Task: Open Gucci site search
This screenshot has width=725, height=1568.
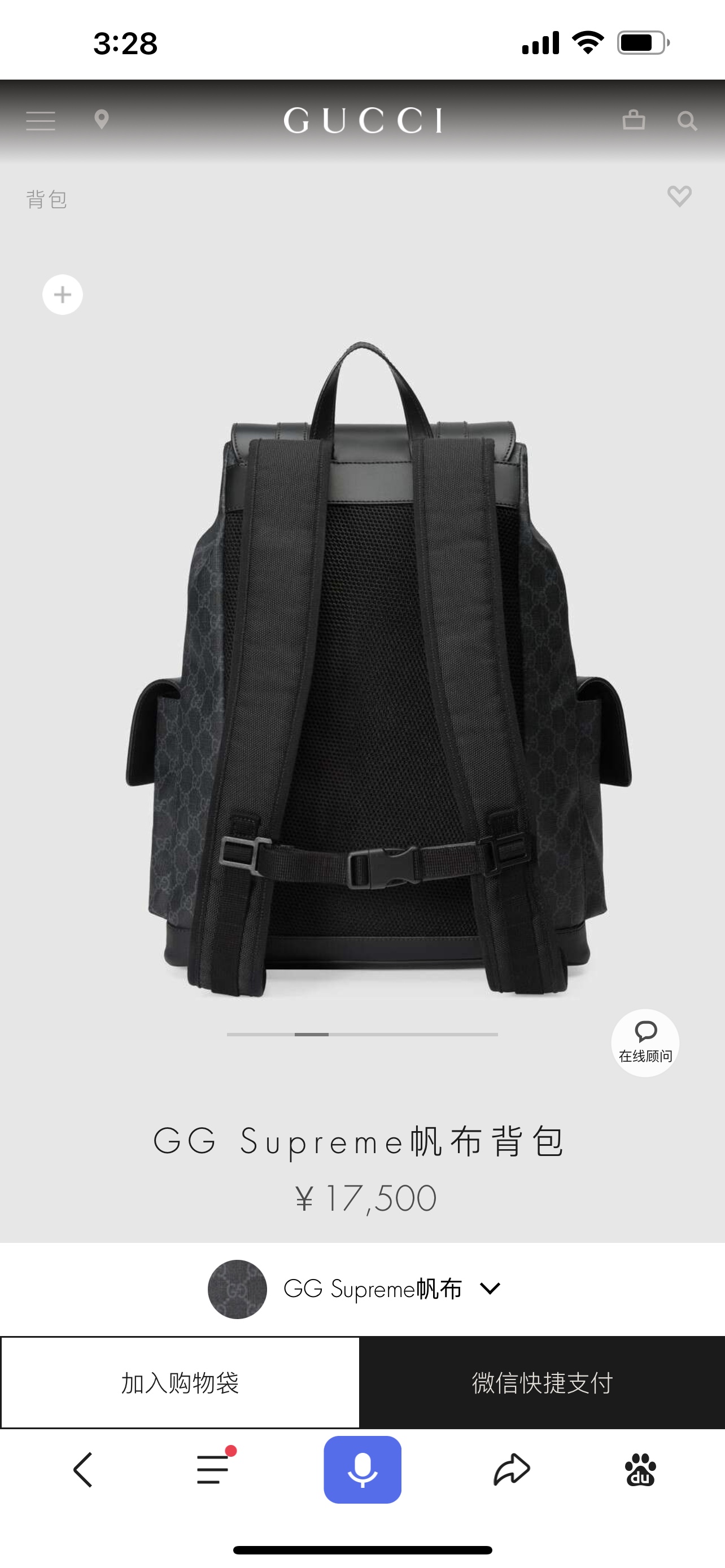Action: point(687,121)
